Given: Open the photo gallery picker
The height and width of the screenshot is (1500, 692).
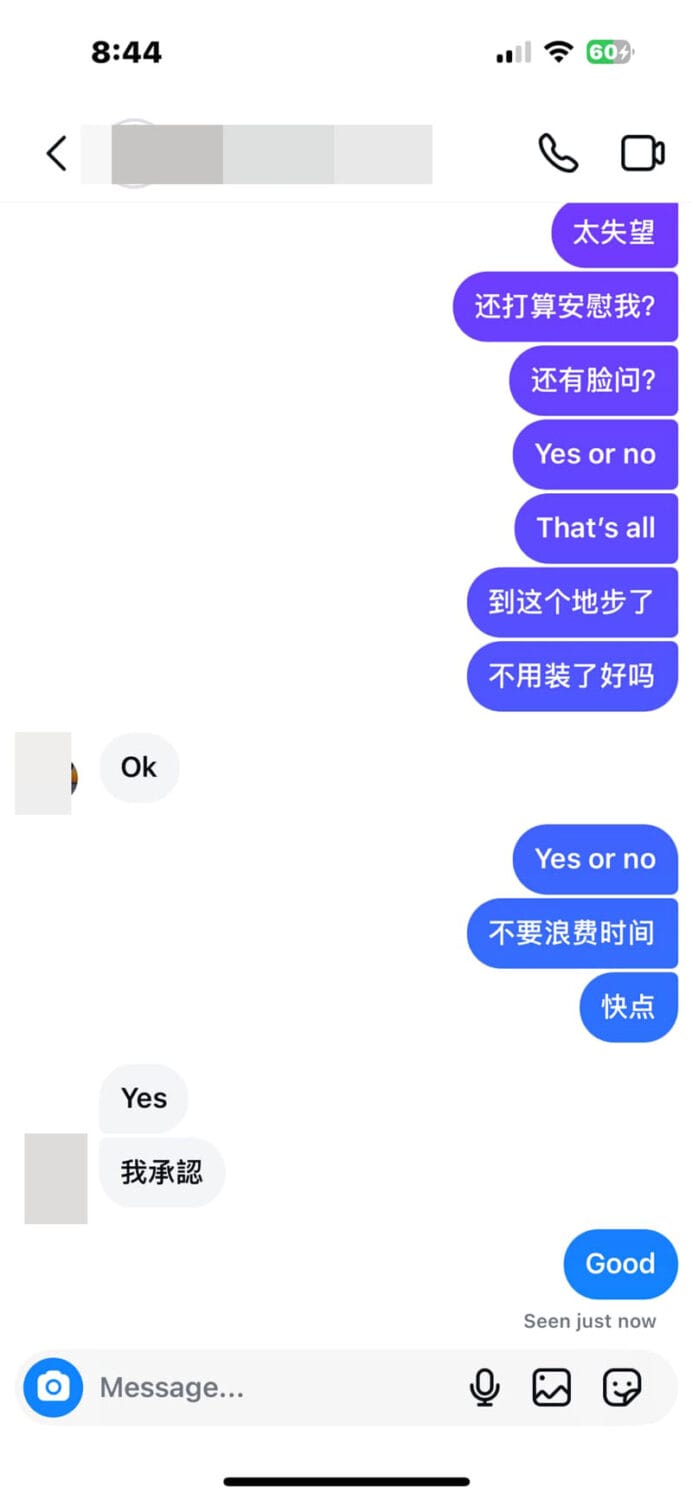Looking at the screenshot, I should 551,1387.
